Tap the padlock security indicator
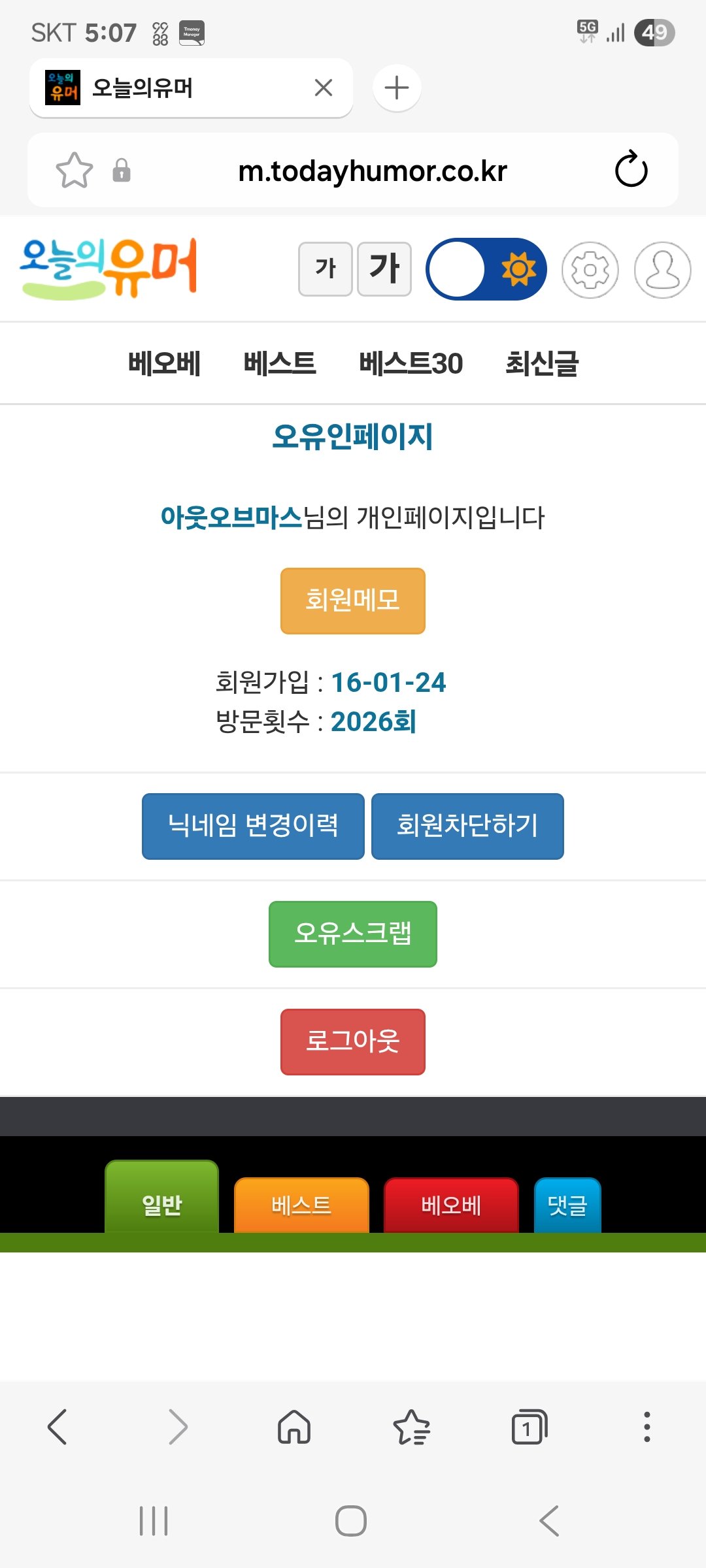Viewport: 706px width, 1568px height. [123, 170]
